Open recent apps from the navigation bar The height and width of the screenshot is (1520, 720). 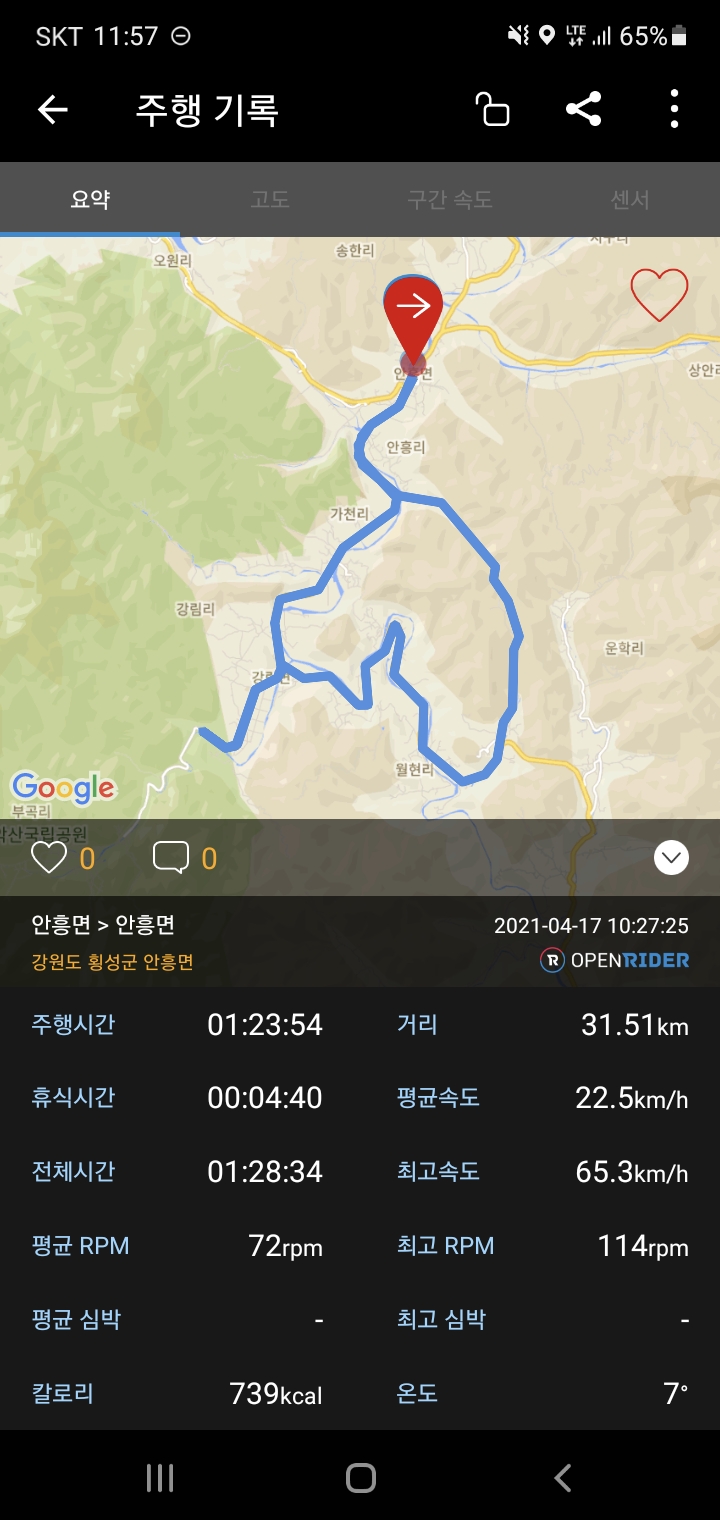pyautogui.click(x=160, y=1477)
